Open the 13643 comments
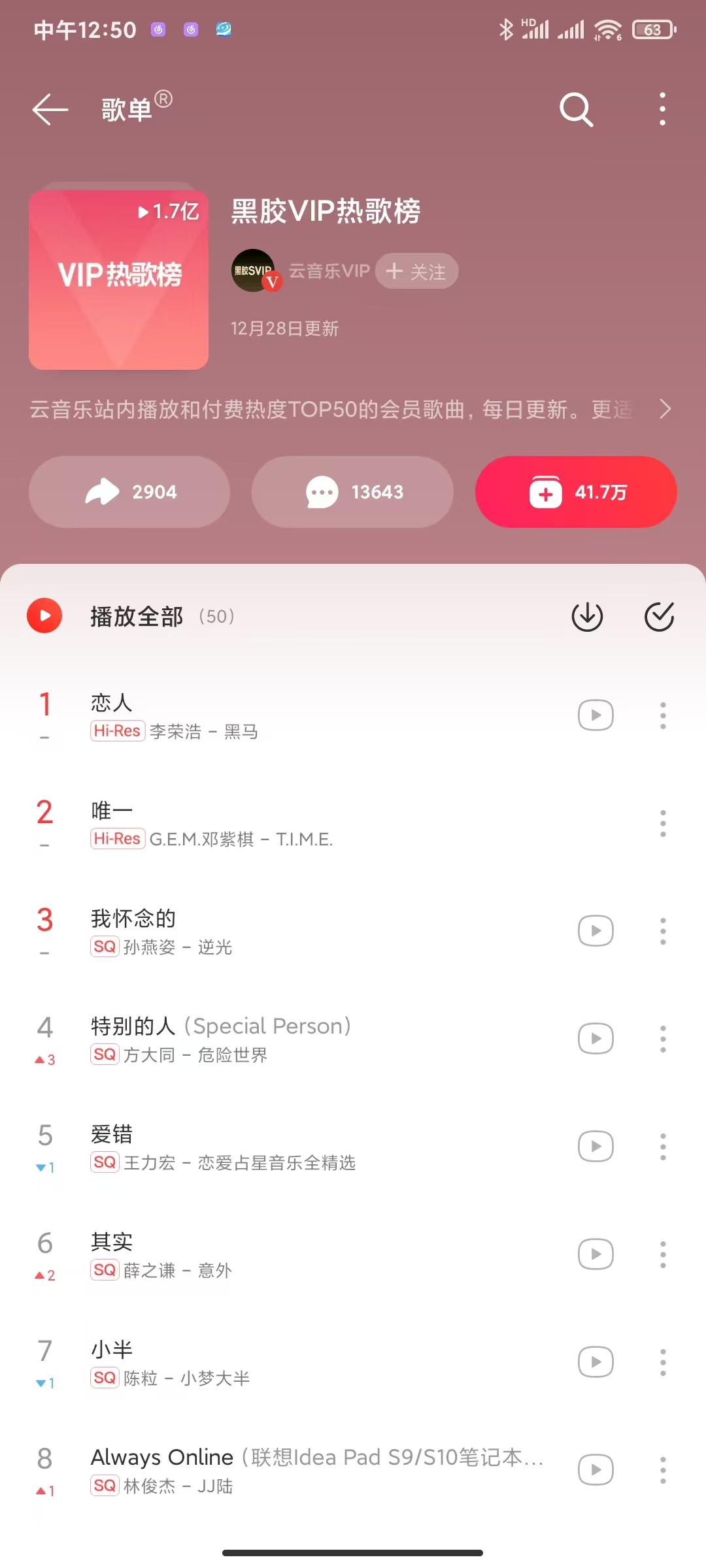Image resolution: width=706 pixels, height=1568 pixels. [353, 492]
